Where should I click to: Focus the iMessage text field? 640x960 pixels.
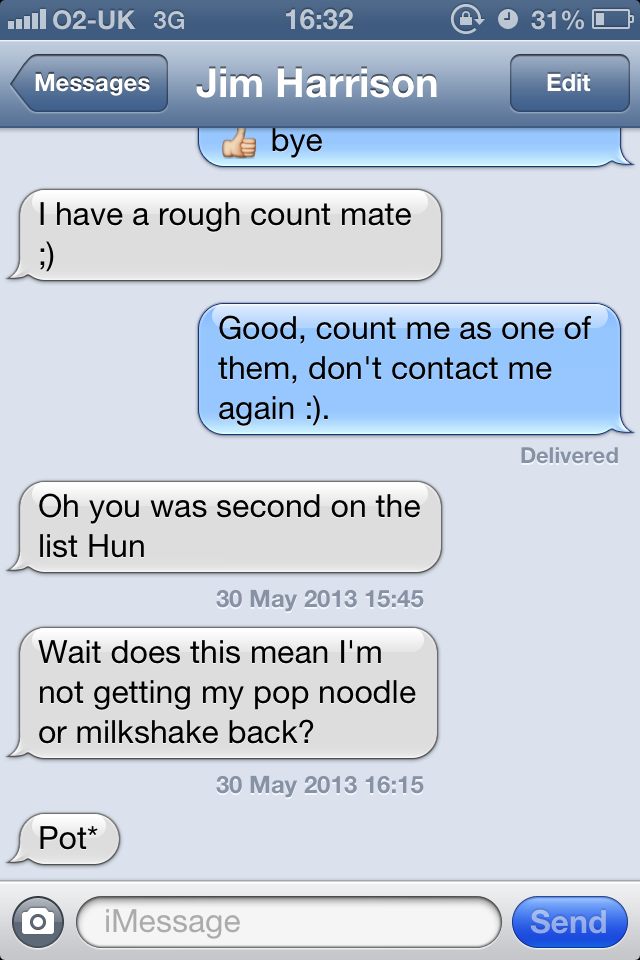tap(288, 921)
